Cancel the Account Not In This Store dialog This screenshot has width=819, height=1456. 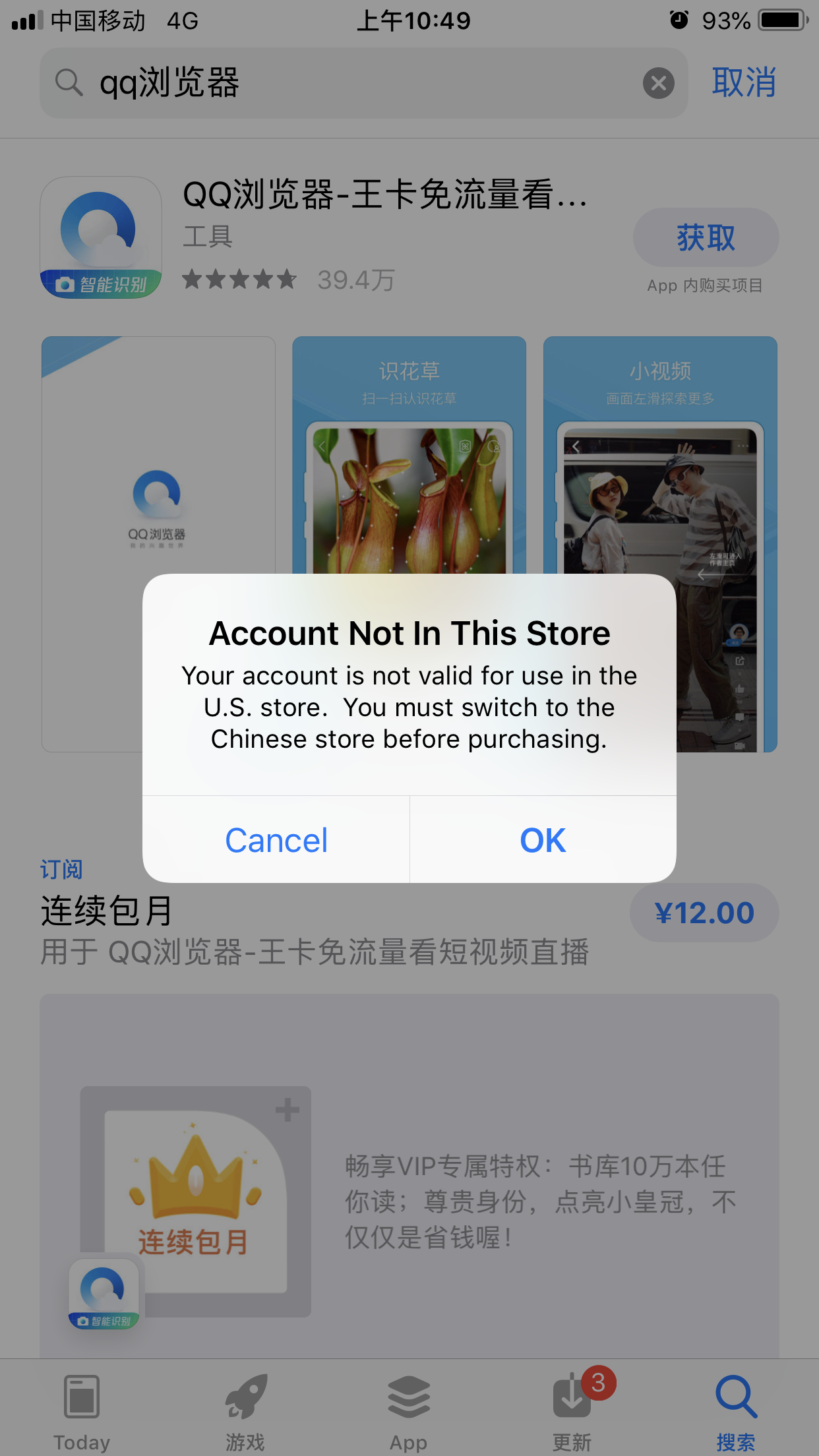pos(276,840)
